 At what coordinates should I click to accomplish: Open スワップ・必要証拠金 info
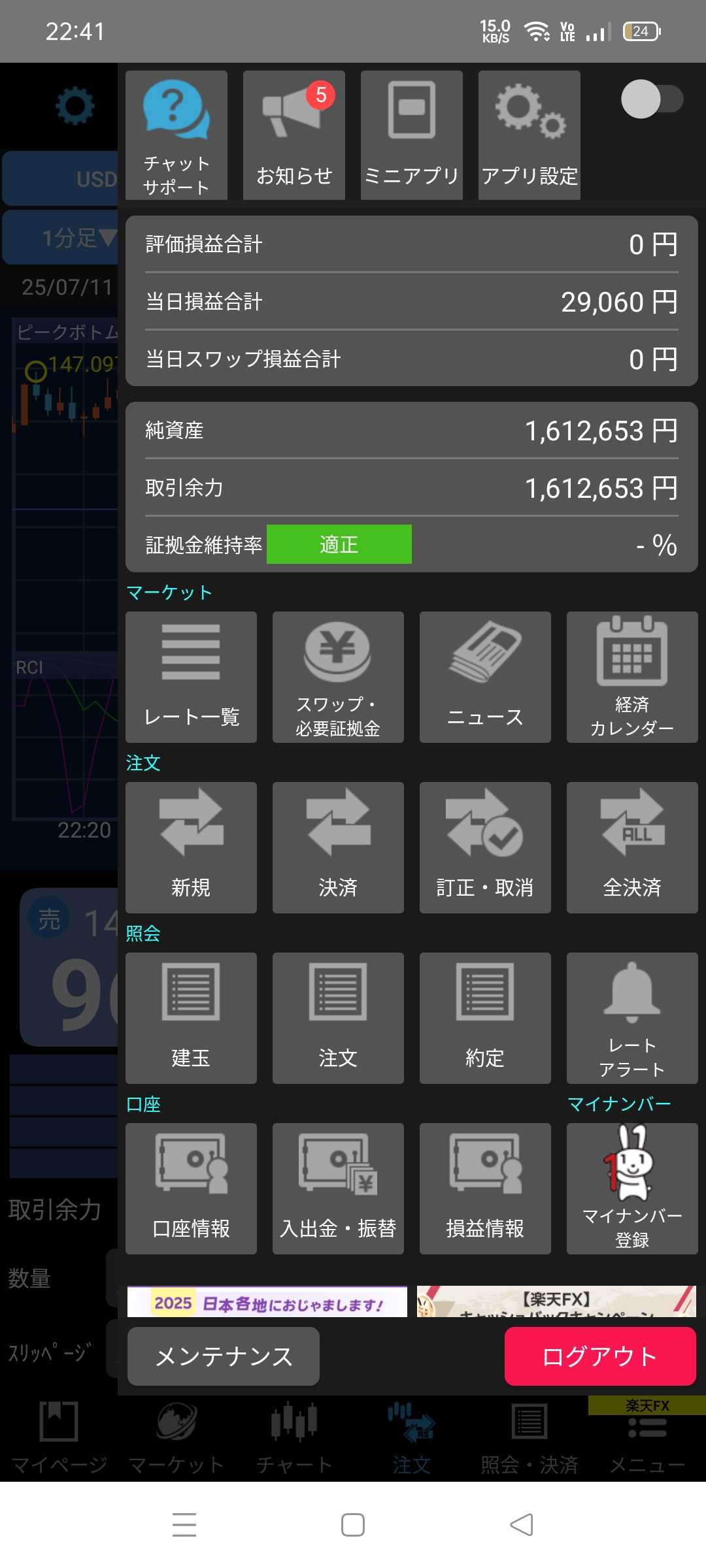(338, 677)
